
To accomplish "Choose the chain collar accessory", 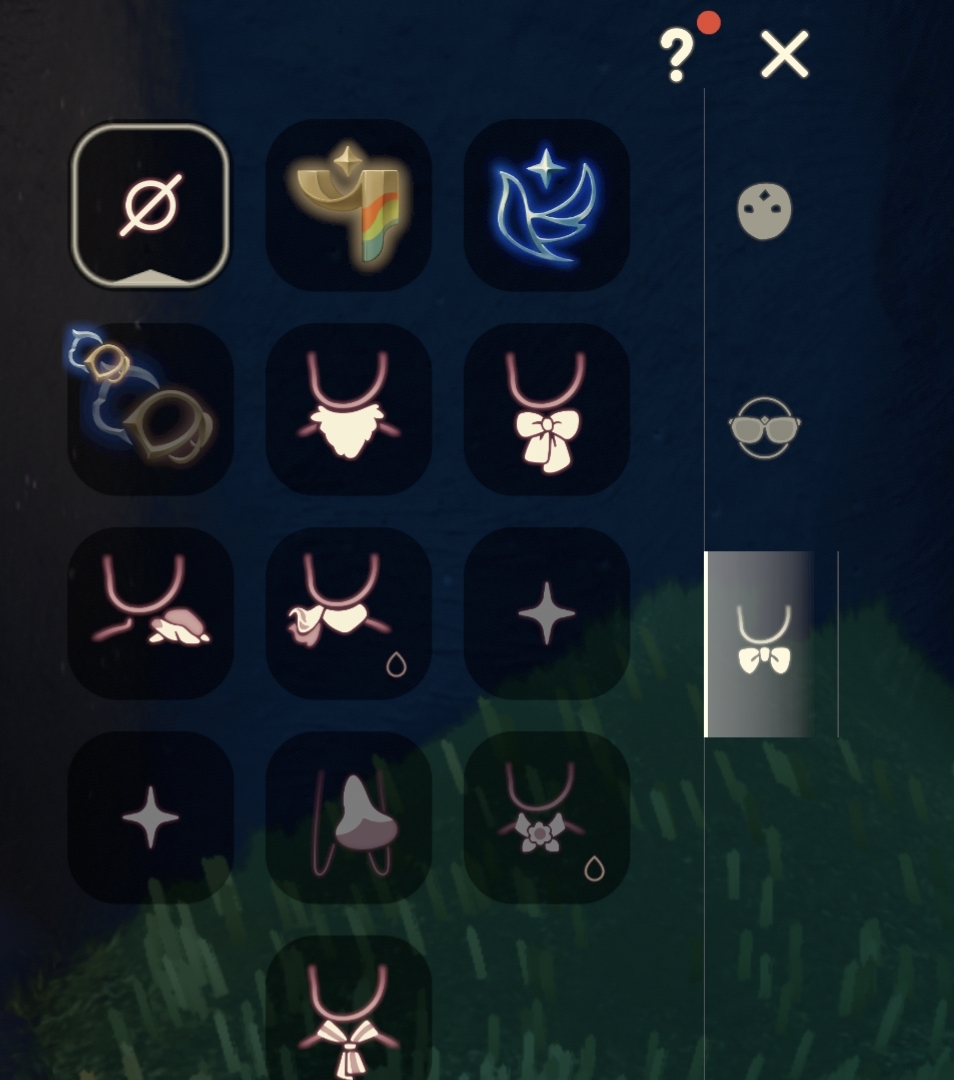I will pos(150,409).
